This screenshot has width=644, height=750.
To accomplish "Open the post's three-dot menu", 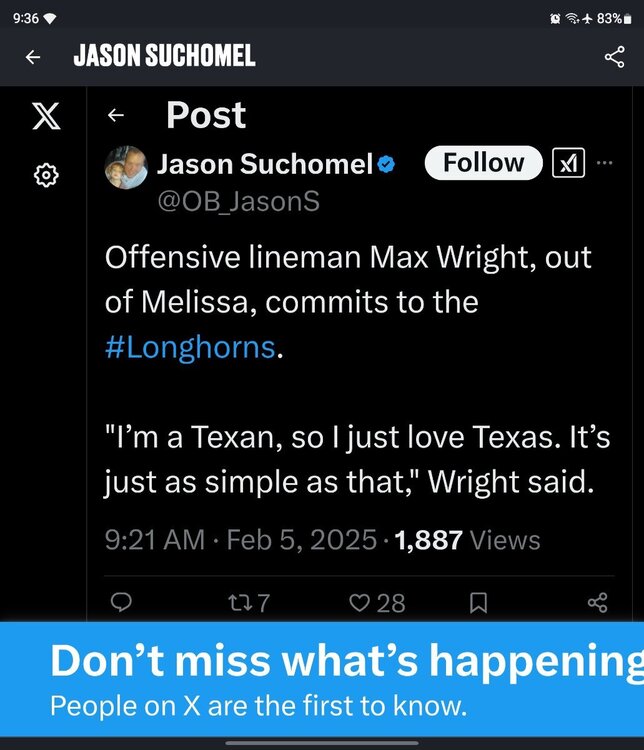I will [x=604, y=163].
